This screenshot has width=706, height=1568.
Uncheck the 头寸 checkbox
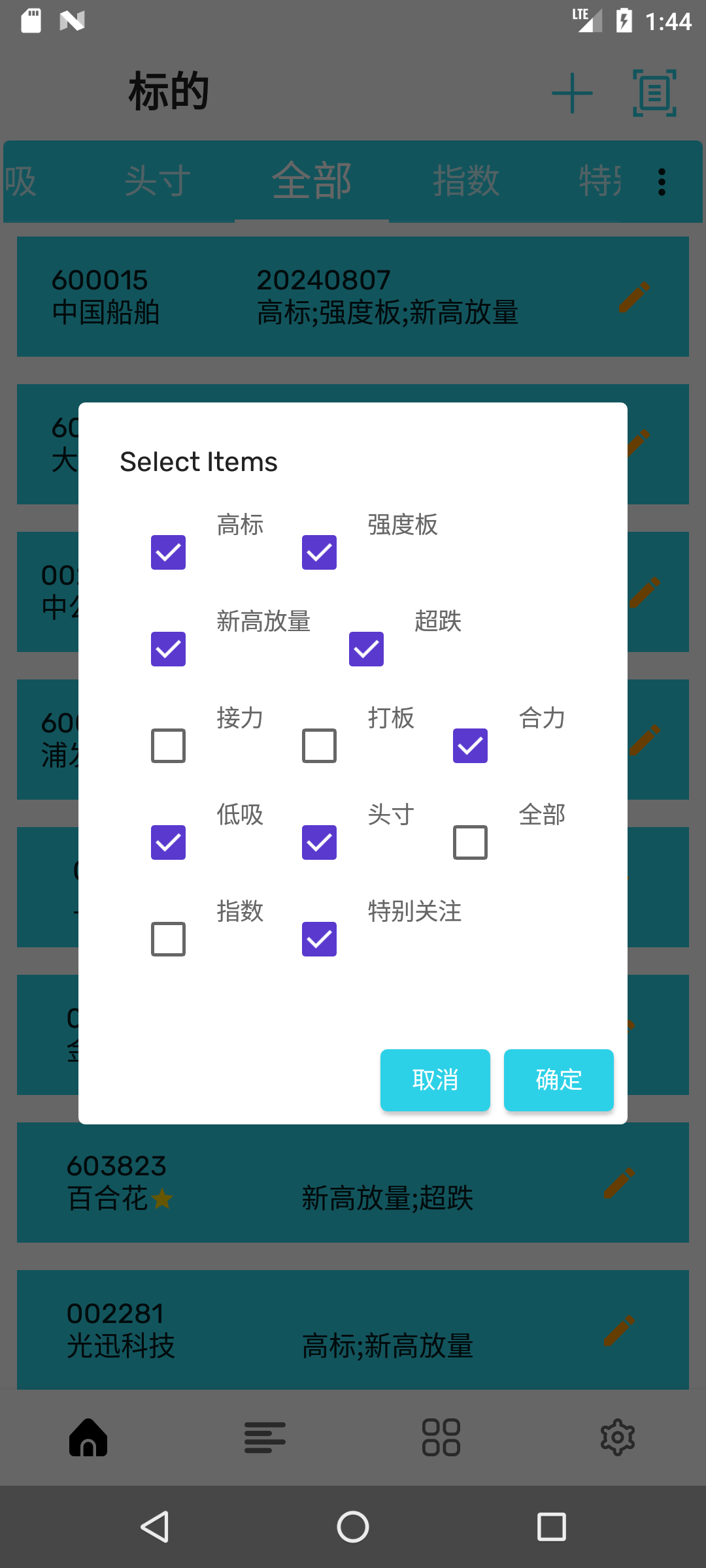click(319, 842)
